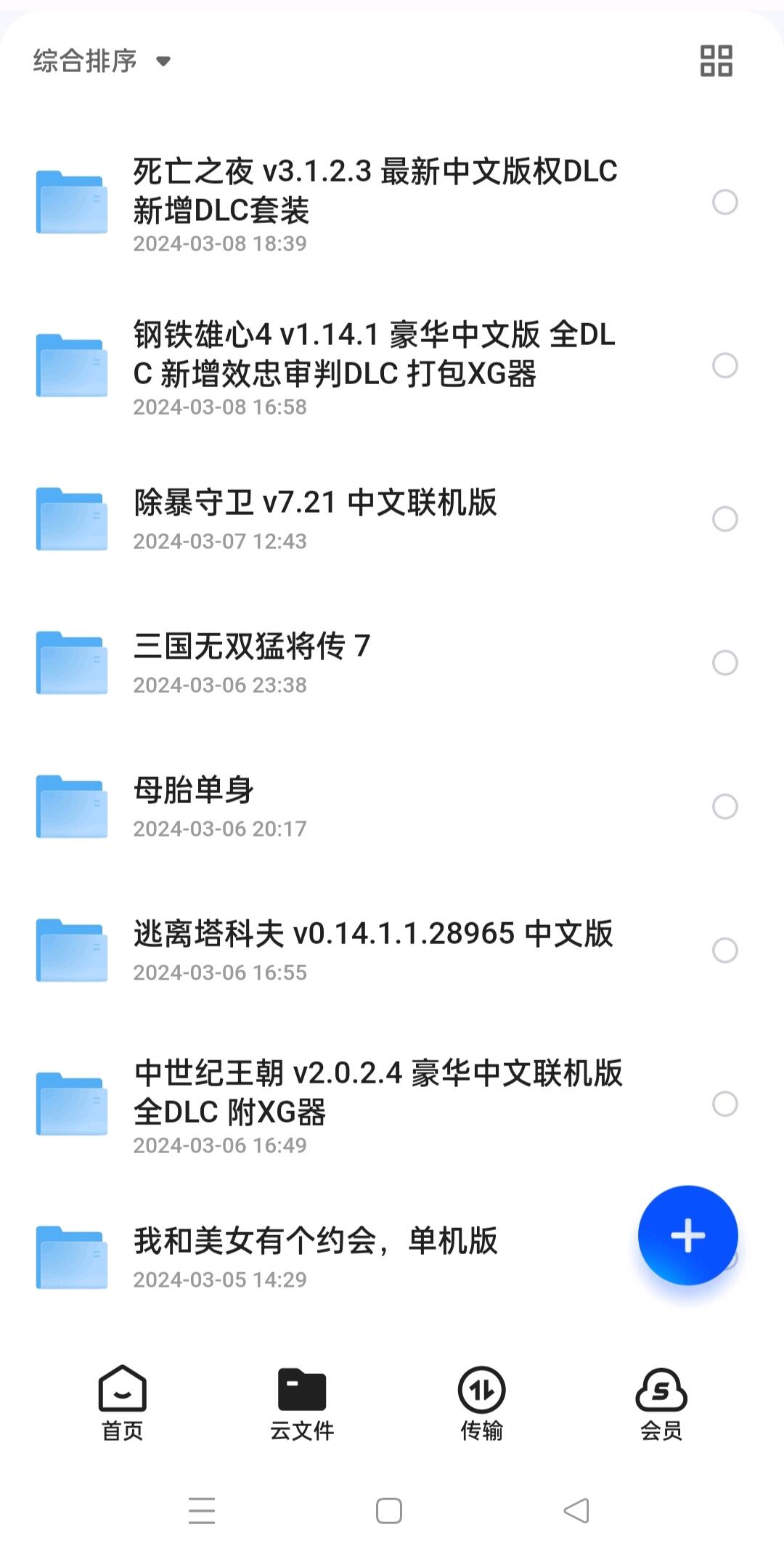
Task: Select 三国无双猛将传 7 with its circle
Action: click(x=724, y=663)
